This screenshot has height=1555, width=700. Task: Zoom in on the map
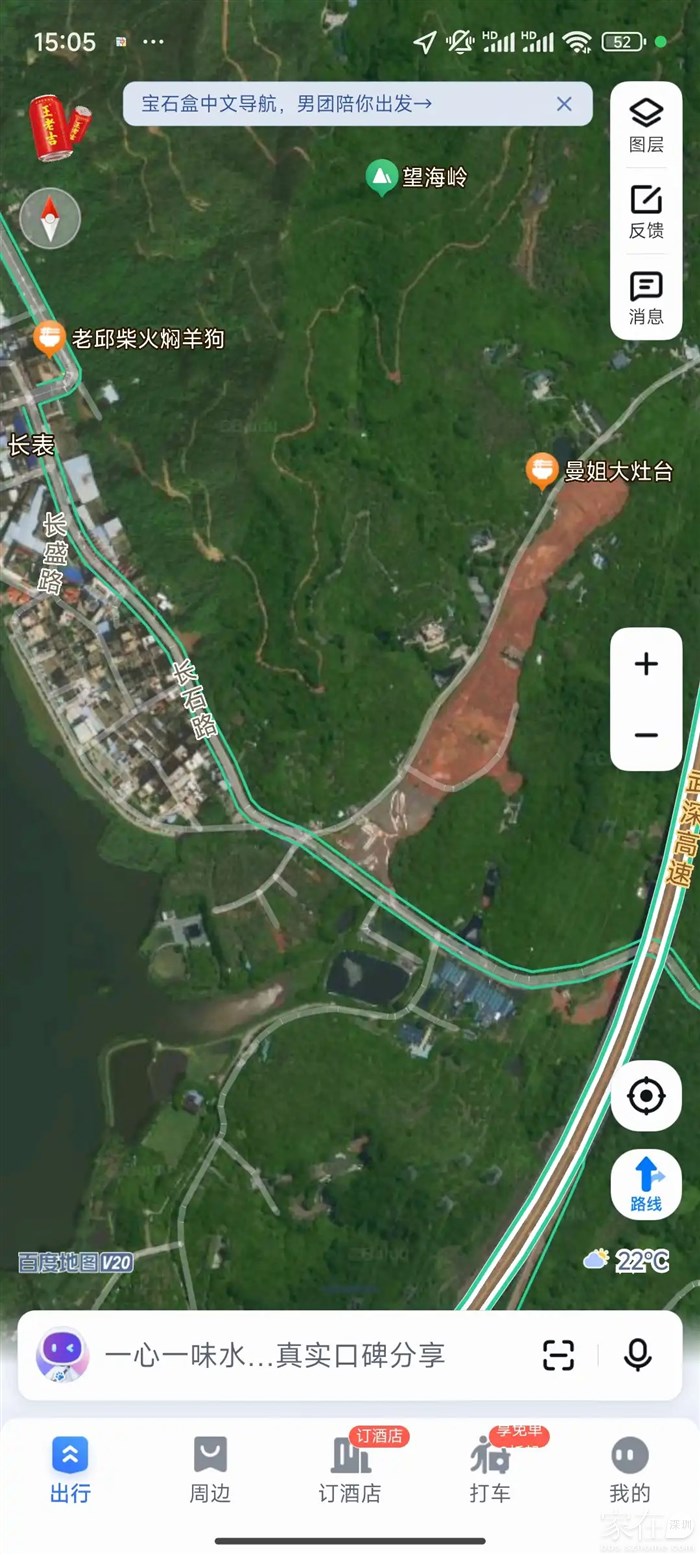646,664
